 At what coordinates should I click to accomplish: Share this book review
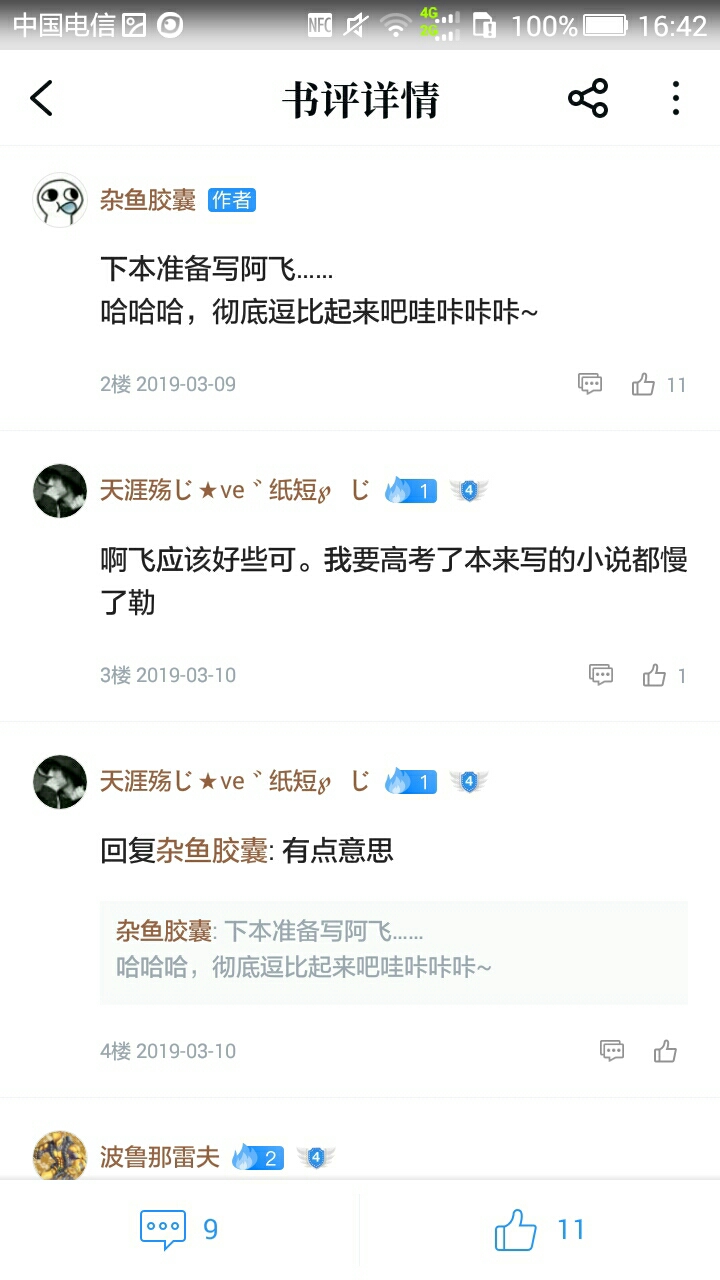coord(588,98)
